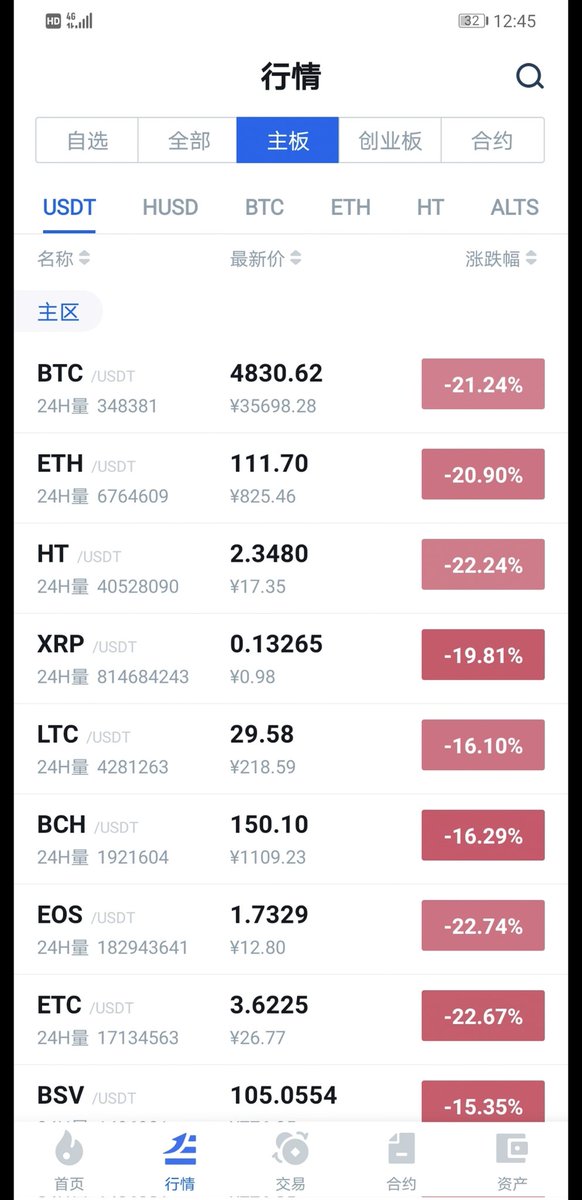
Task: Open the 资产 bottom tab
Action: (x=511, y=1163)
